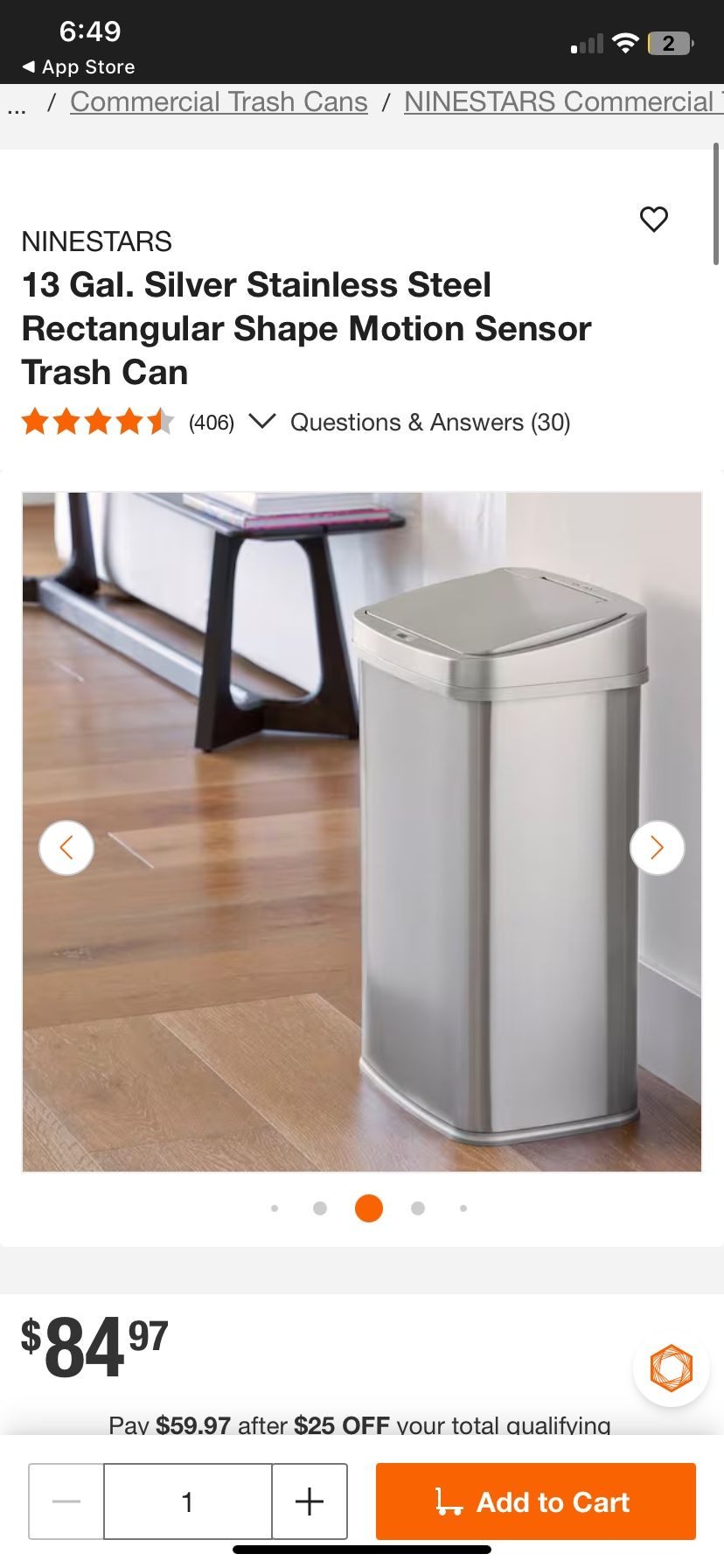
Task: Open the orange Home Depot assistant icon
Action: [670, 1369]
